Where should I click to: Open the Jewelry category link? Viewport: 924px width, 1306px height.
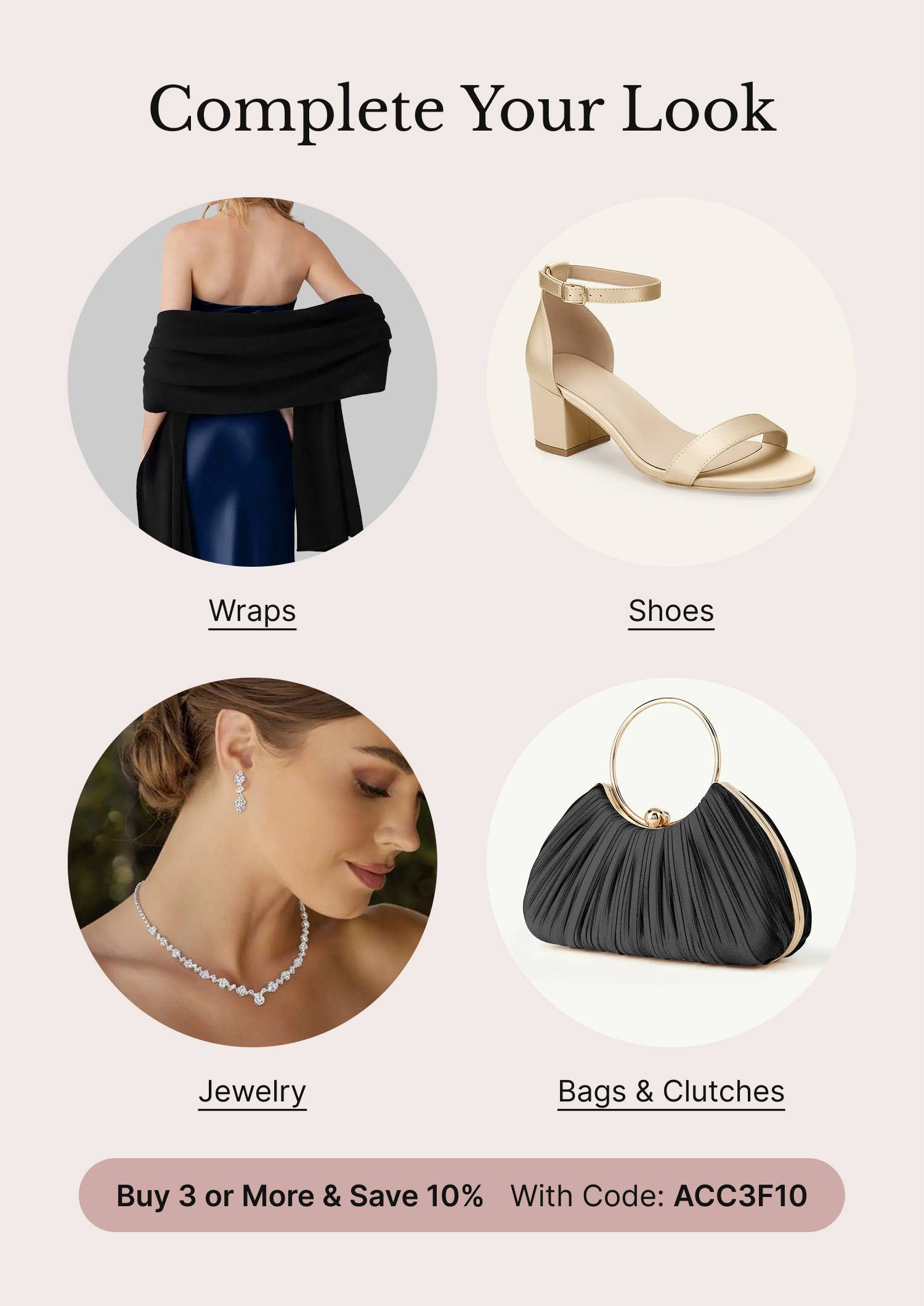[x=252, y=1091]
